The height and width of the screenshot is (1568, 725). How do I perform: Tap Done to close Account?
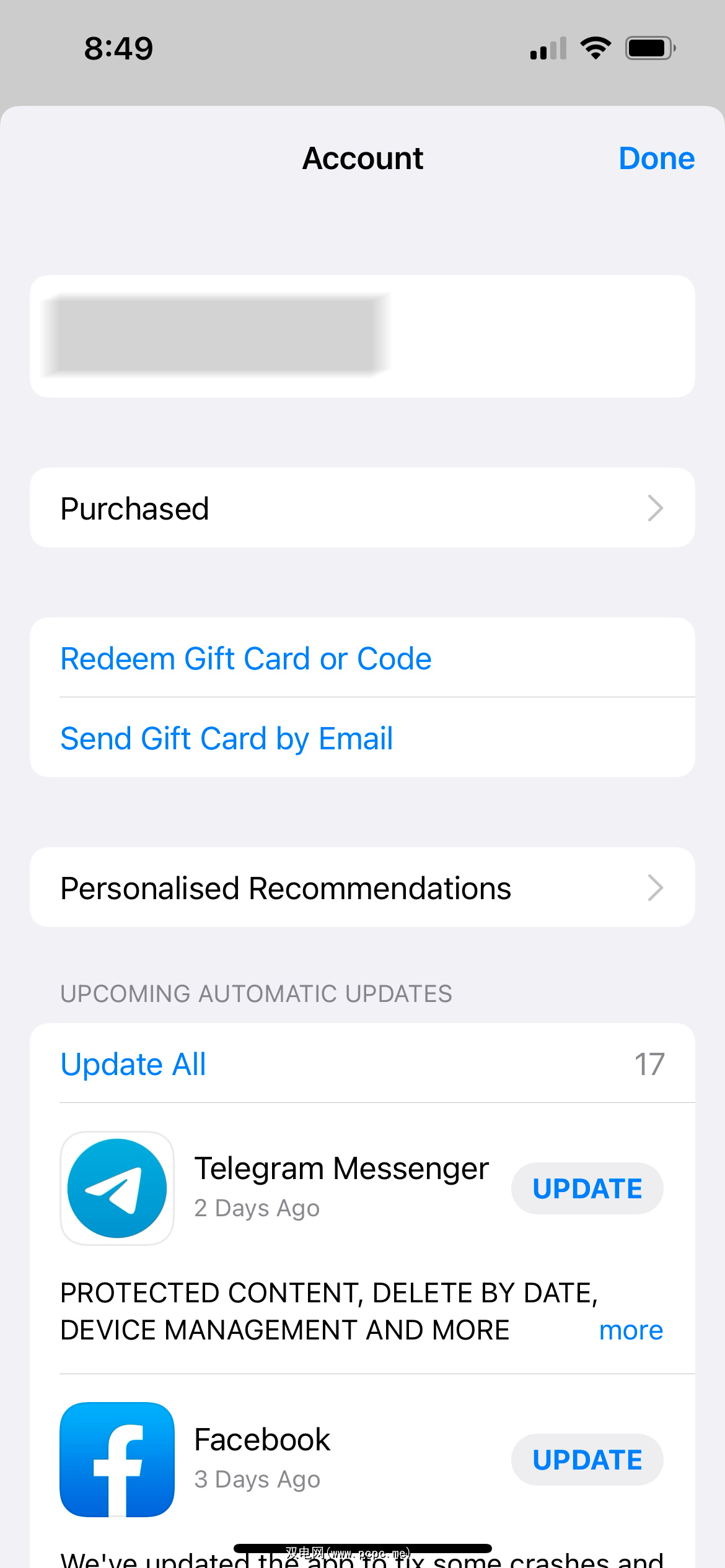(656, 159)
